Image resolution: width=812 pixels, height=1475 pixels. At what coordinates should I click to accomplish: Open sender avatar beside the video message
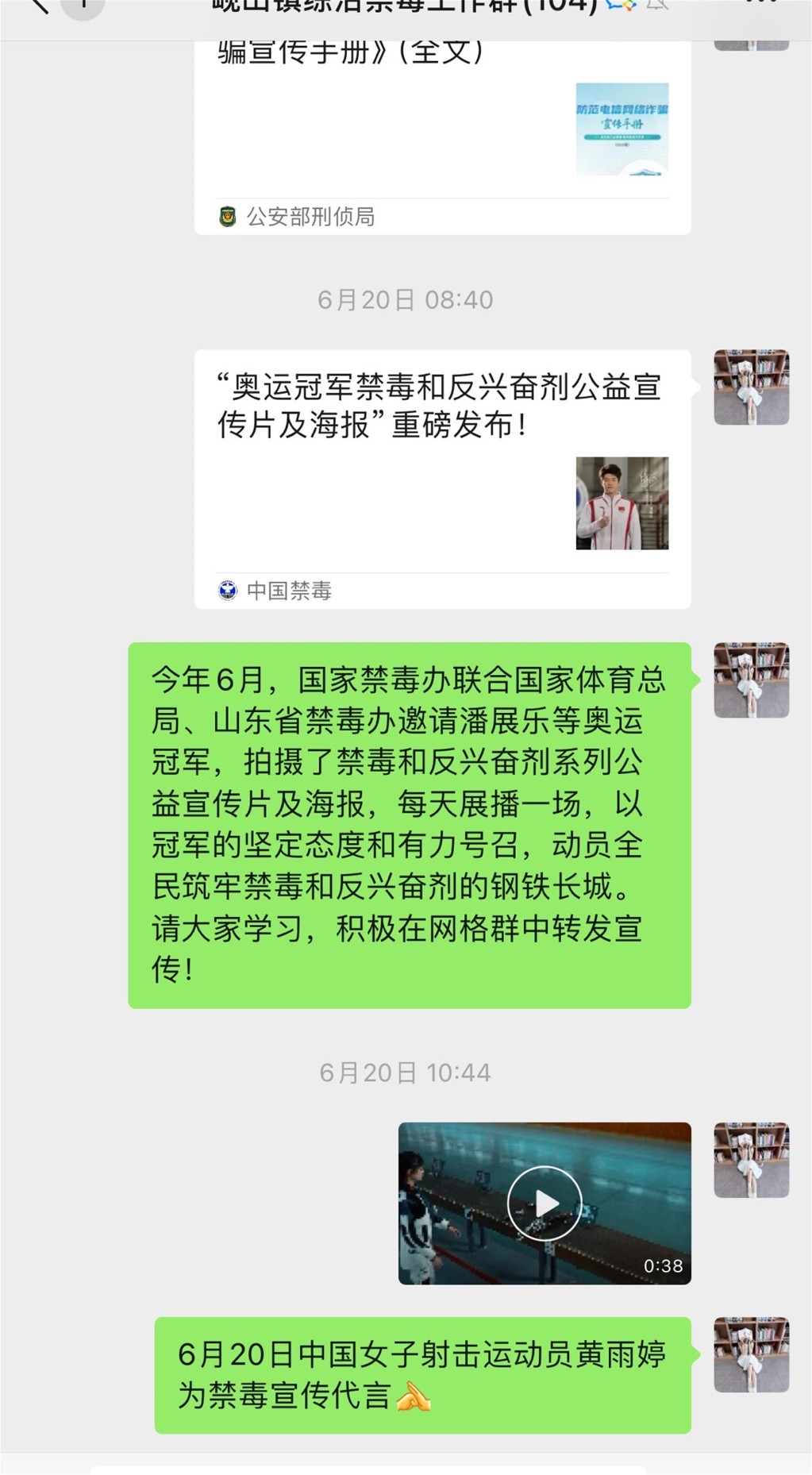752,1160
